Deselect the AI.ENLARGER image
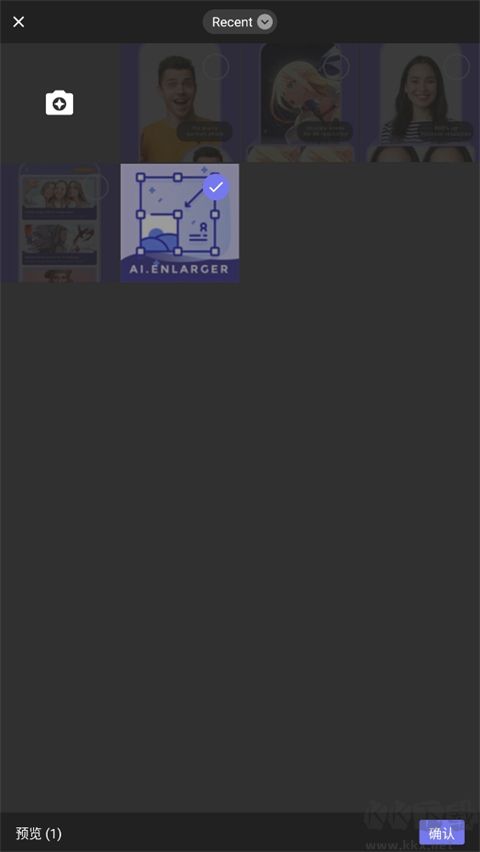This screenshot has width=480, height=852. 216,187
